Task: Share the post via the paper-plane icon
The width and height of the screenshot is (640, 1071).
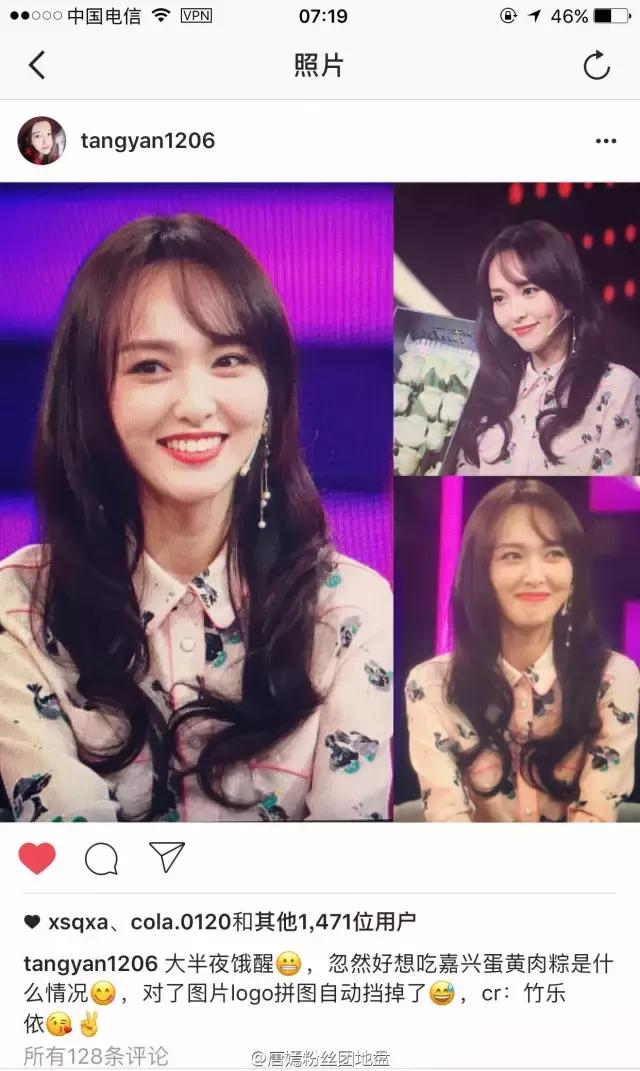Action: tap(166, 857)
